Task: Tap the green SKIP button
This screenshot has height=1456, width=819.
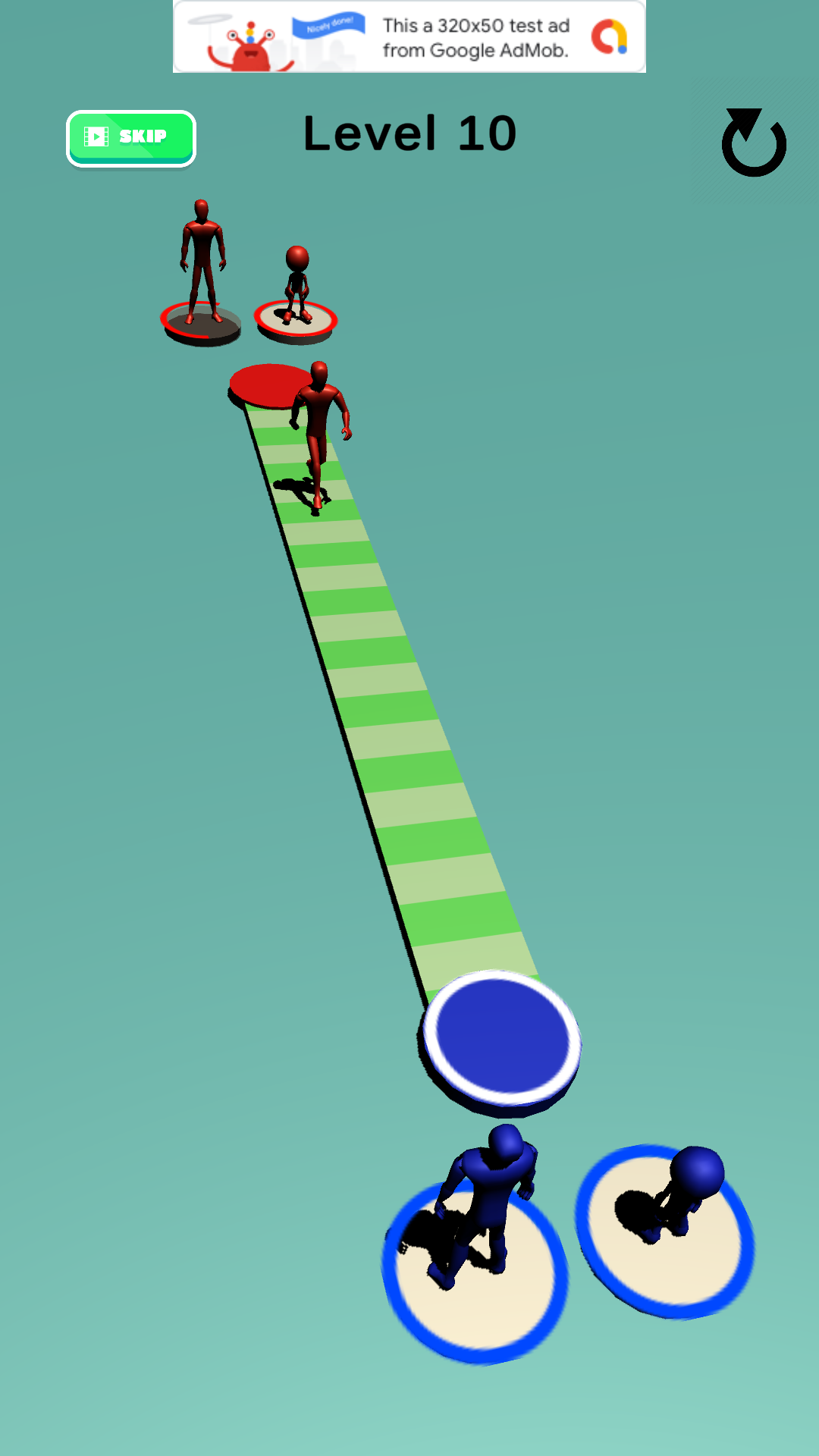Action: (x=131, y=137)
